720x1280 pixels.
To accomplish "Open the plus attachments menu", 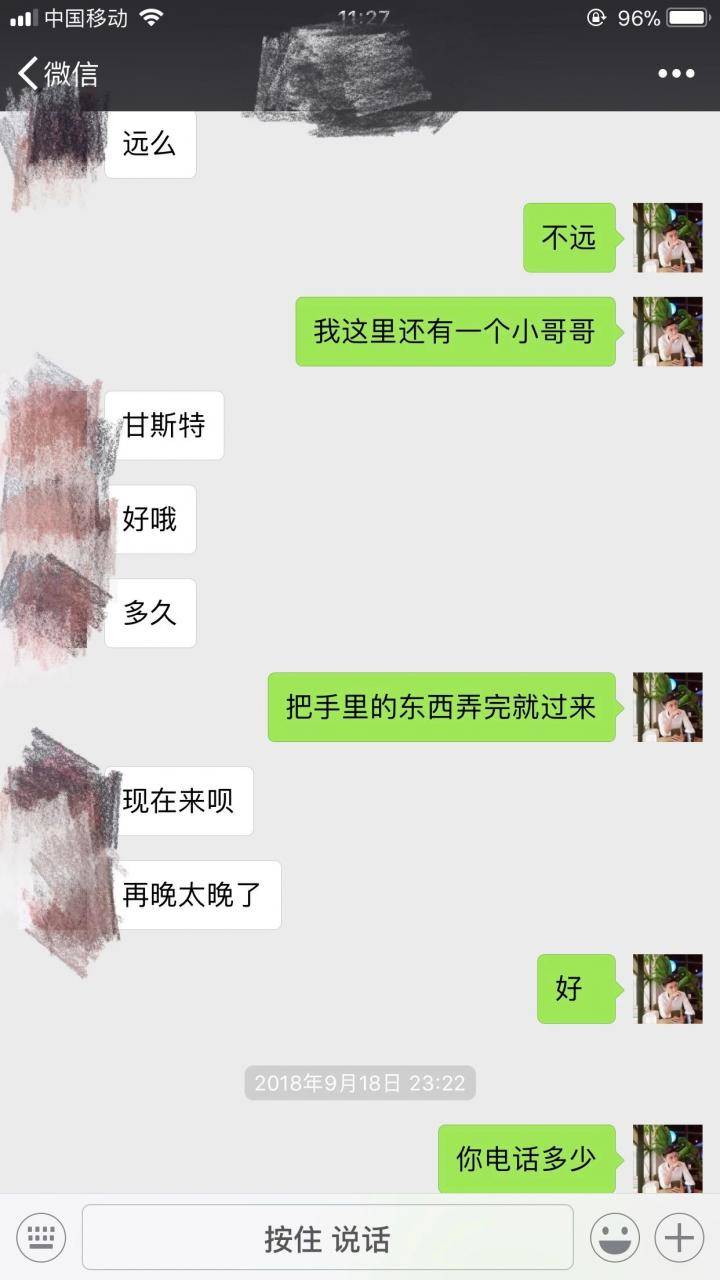I will [679, 1238].
